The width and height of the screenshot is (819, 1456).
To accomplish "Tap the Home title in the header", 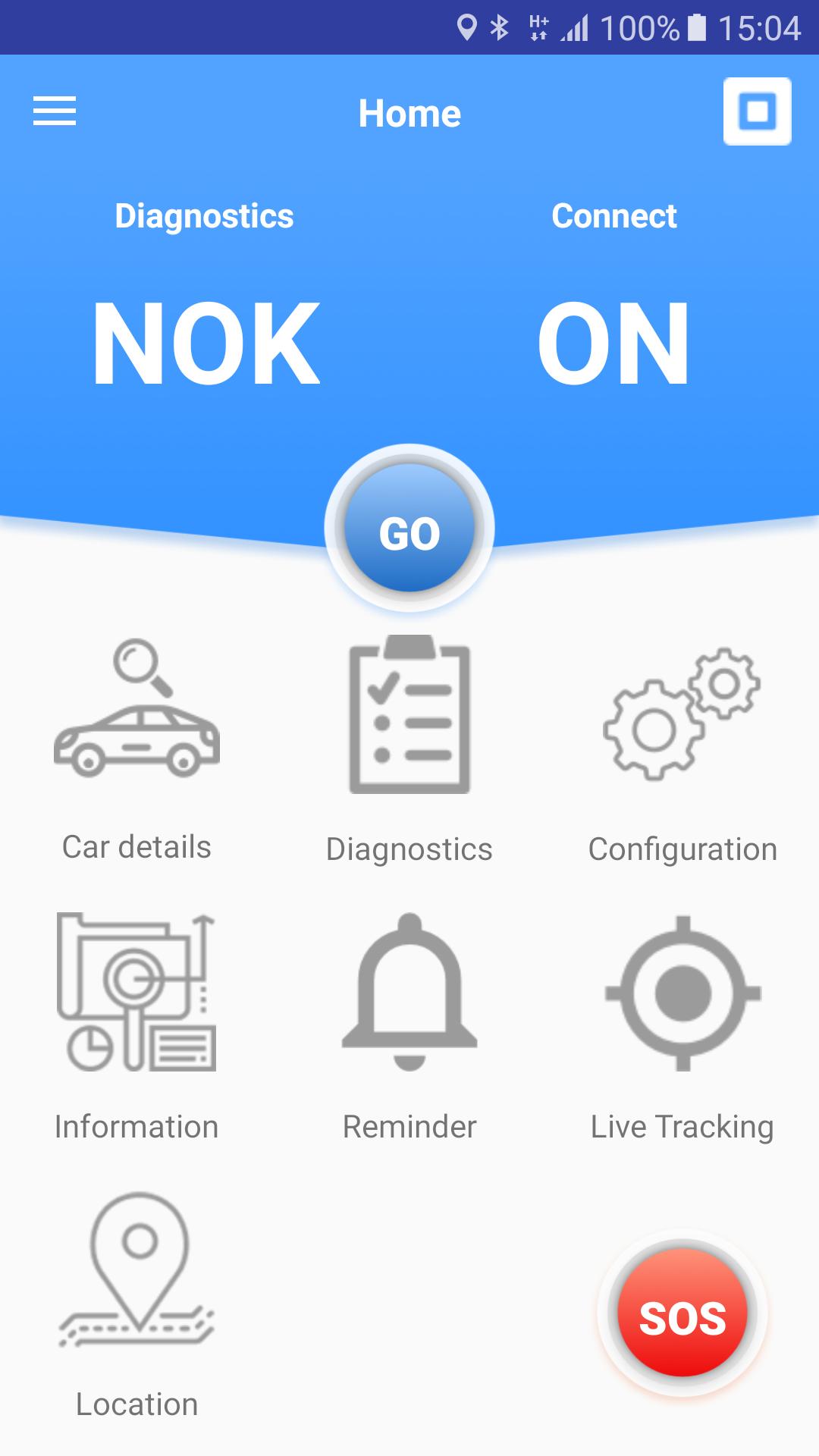I will click(x=409, y=113).
